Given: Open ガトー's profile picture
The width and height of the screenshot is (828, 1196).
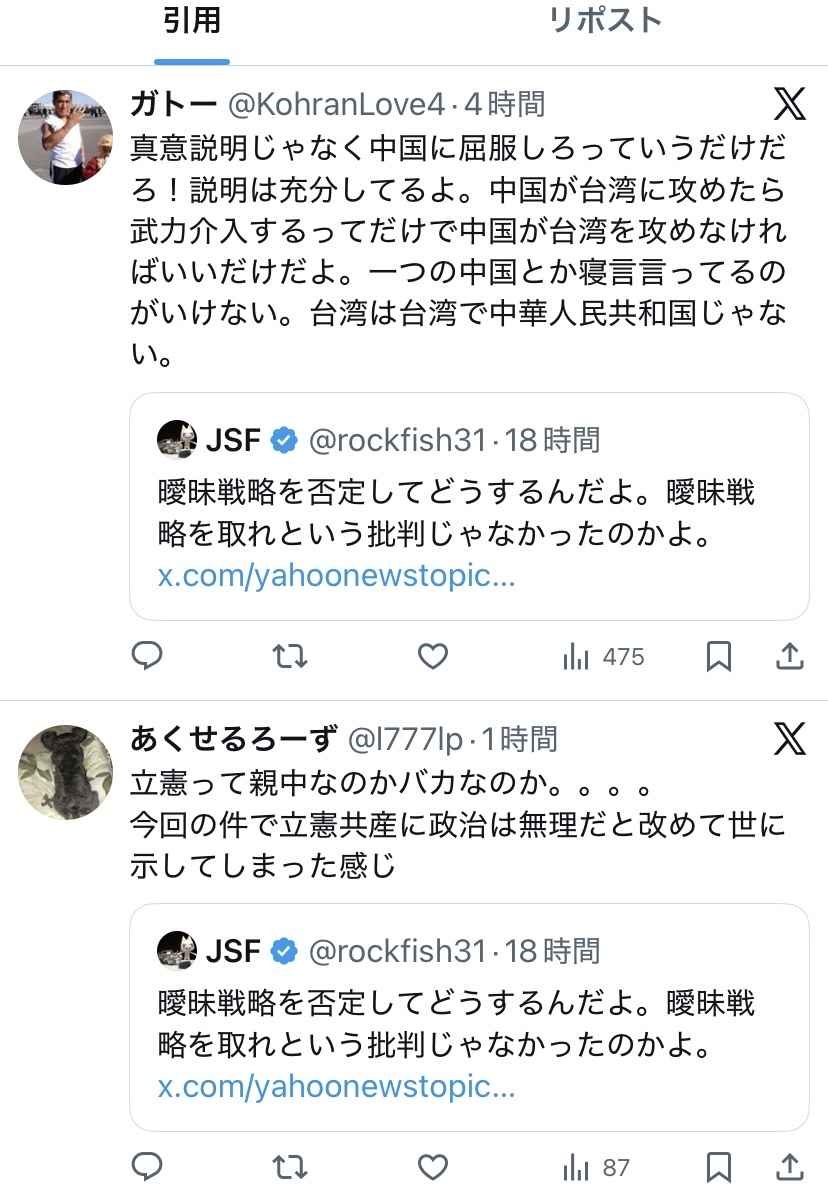Looking at the screenshot, I should (x=66, y=135).
